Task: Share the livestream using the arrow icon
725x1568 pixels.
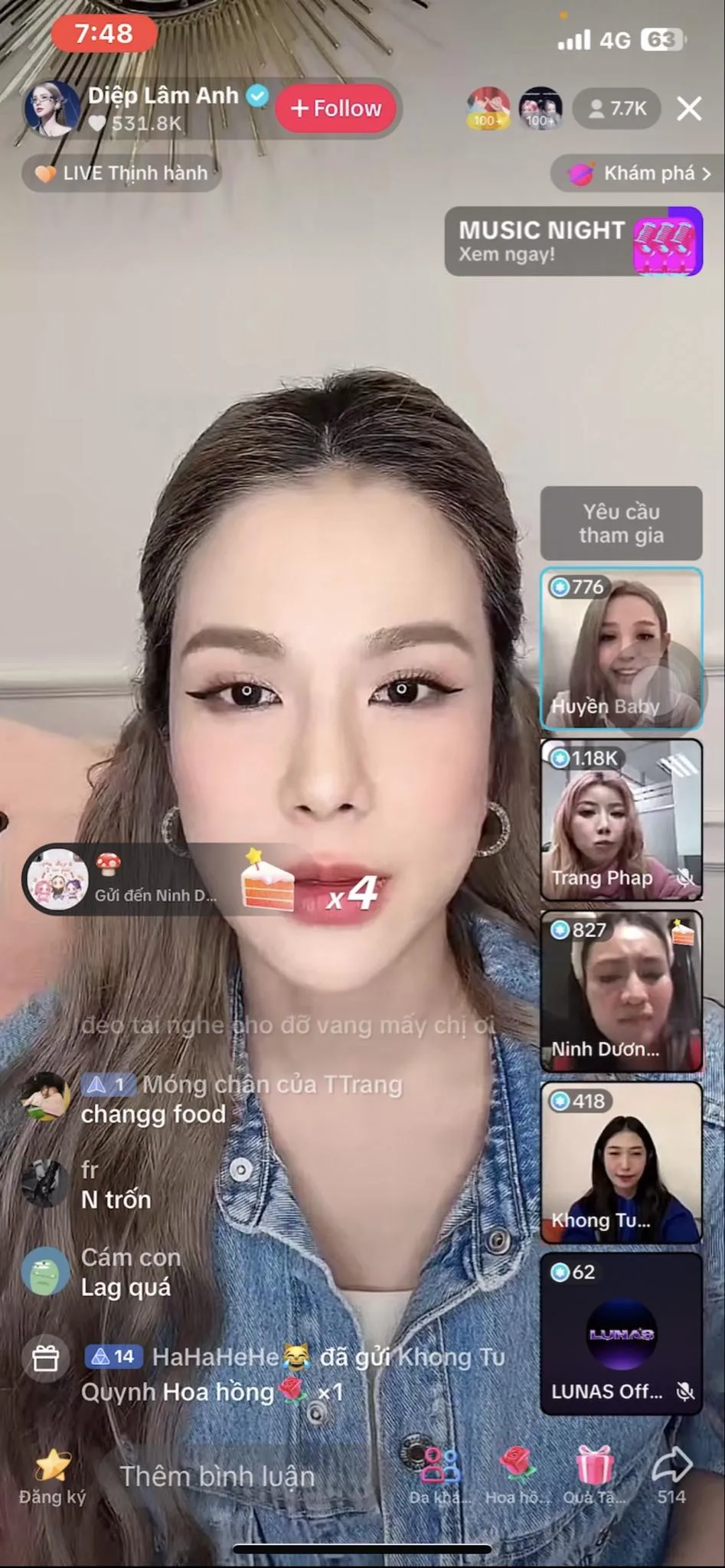Action: coord(672,1462)
